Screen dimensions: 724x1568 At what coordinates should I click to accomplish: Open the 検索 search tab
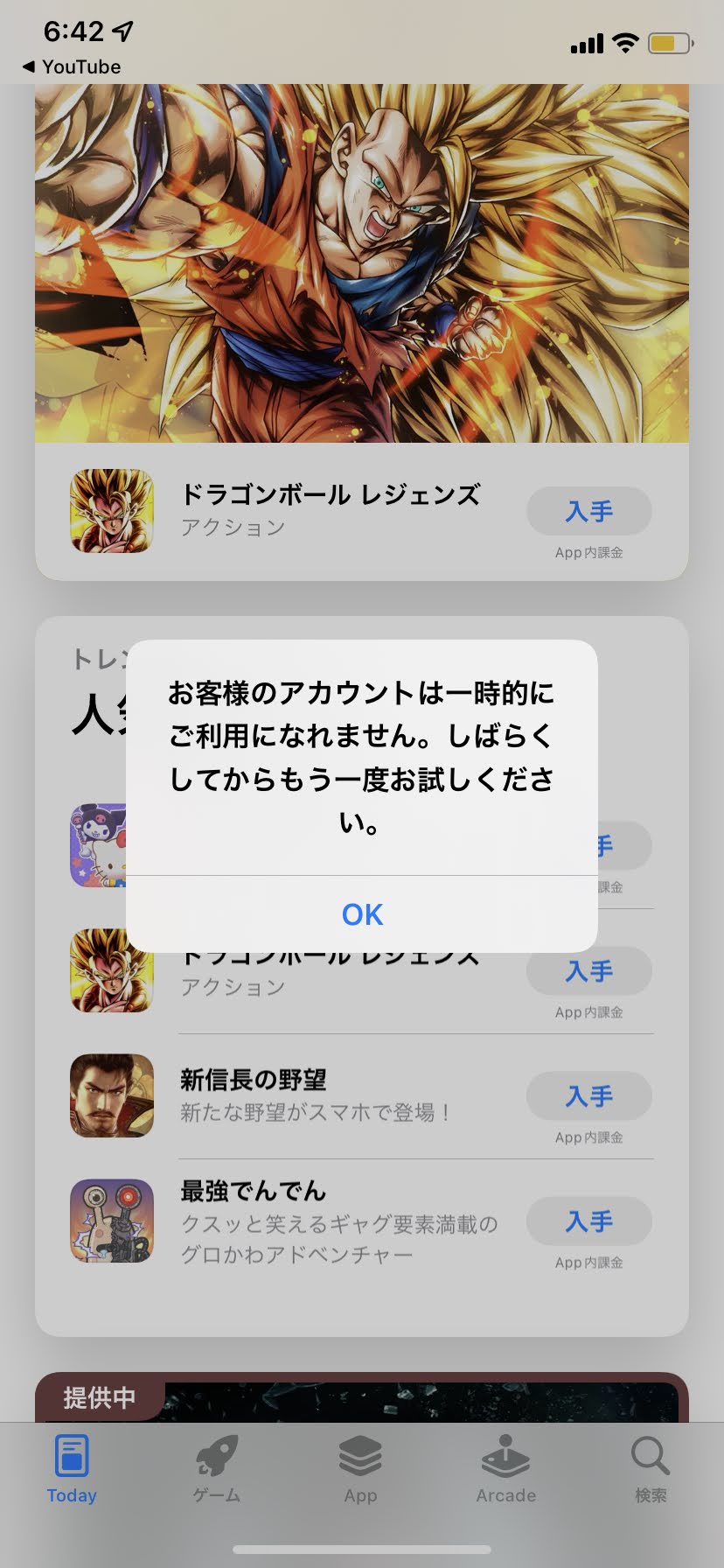pos(651,1470)
